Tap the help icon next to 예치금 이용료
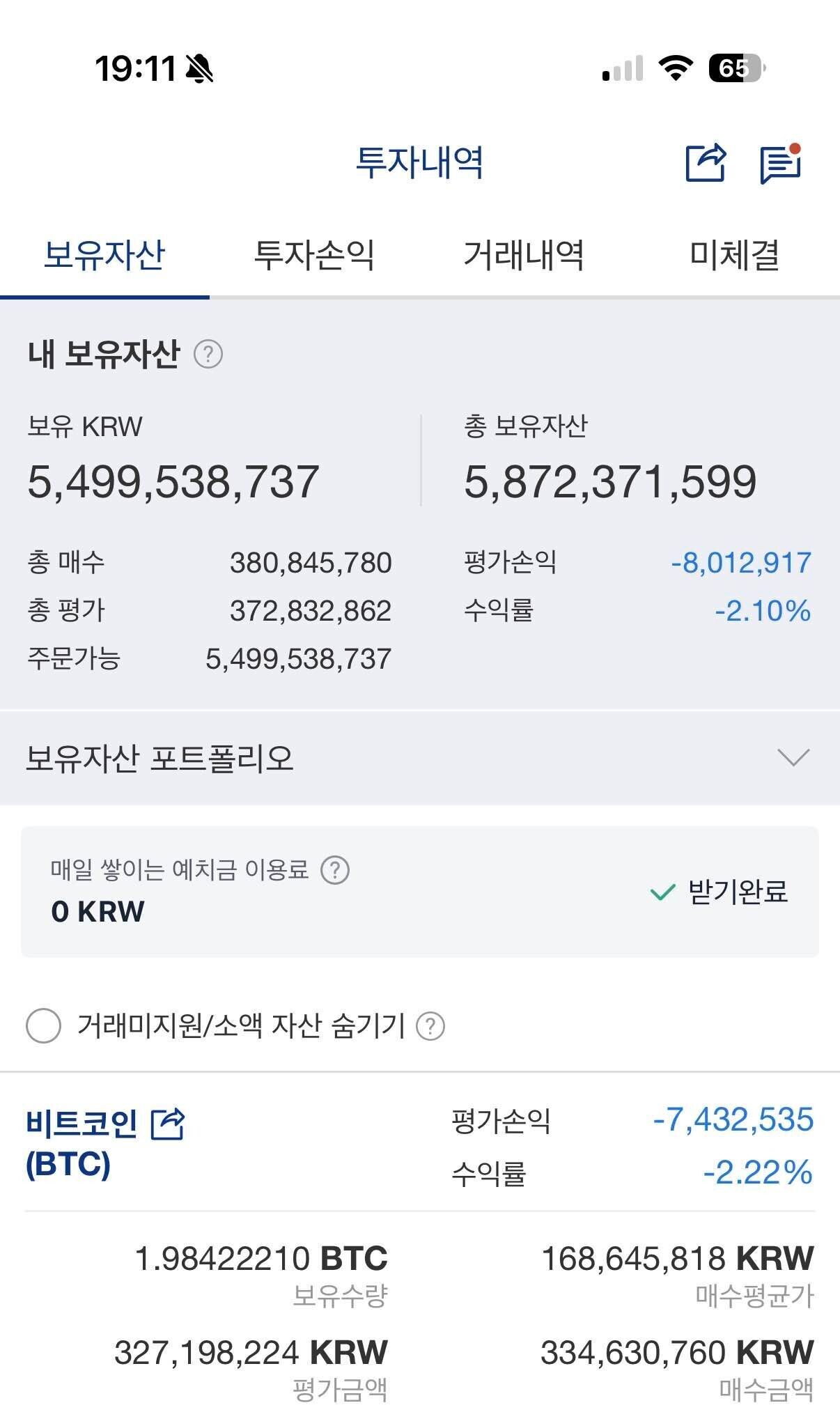This screenshot has width=840, height=1419. point(337,869)
